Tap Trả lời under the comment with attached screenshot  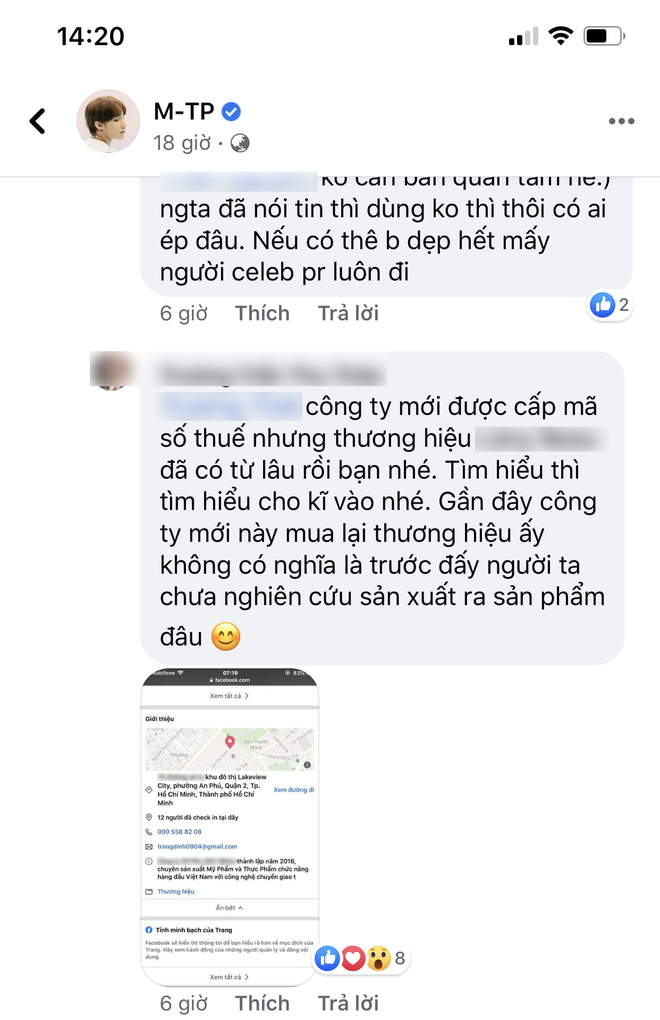[348, 1003]
